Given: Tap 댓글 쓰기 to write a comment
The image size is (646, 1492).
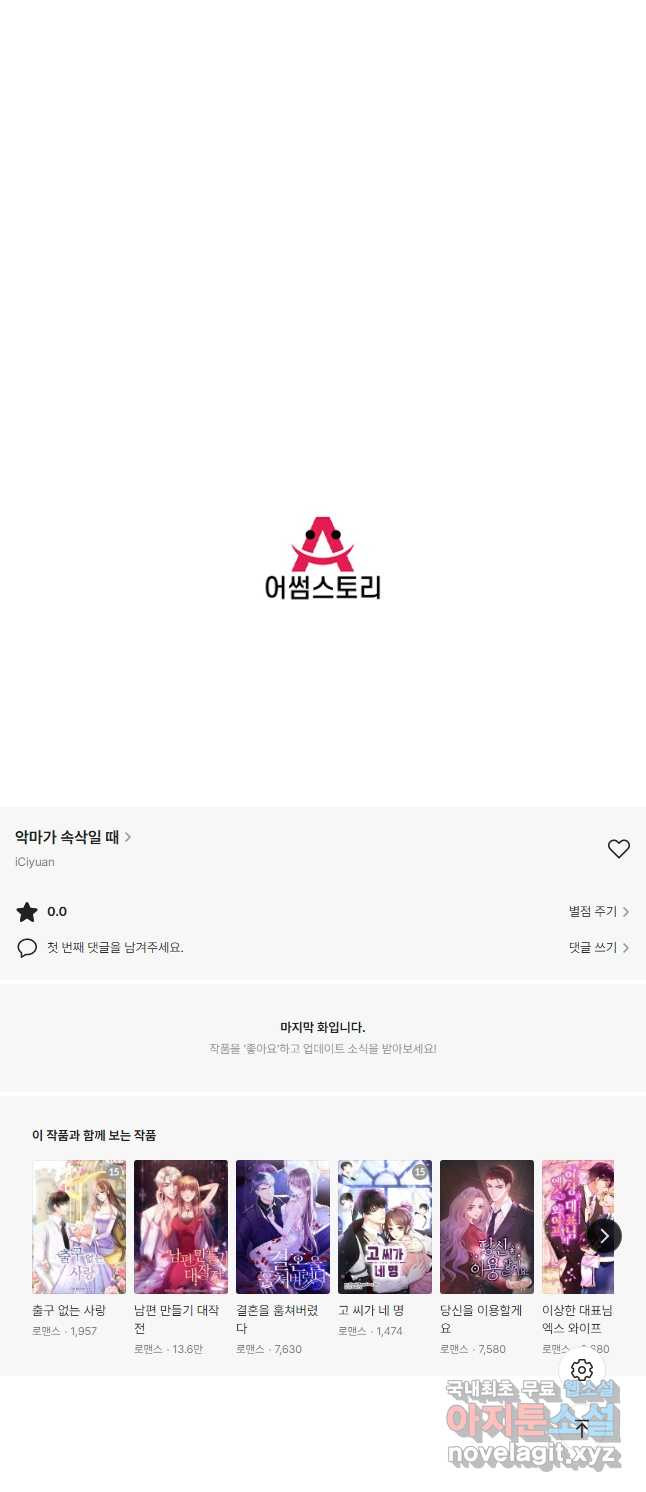Looking at the screenshot, I should 598,948.
